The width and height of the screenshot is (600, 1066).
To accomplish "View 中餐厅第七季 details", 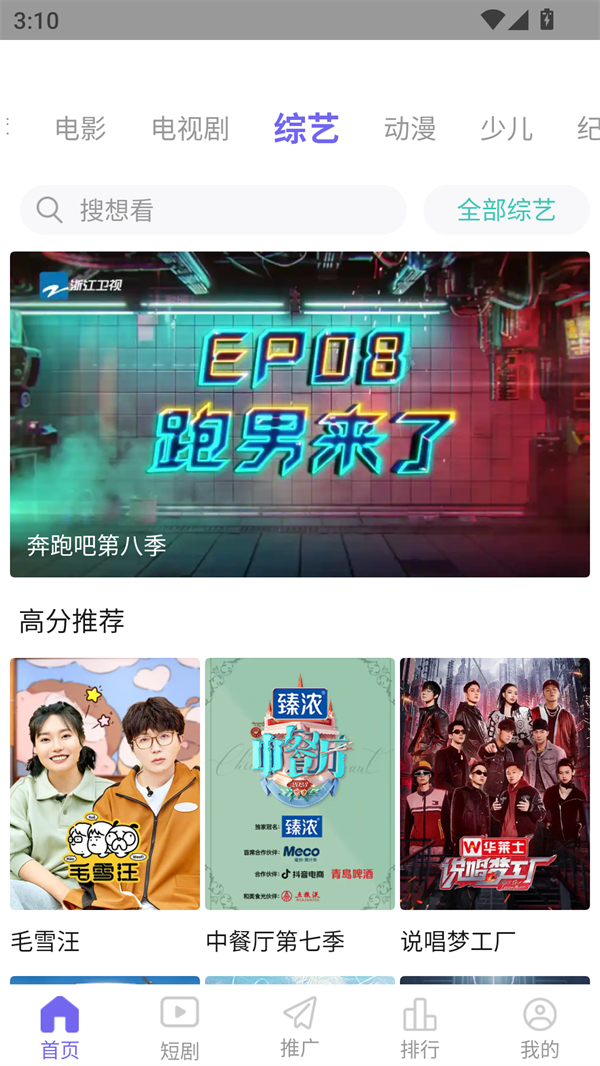I will (x=300, y=784).
